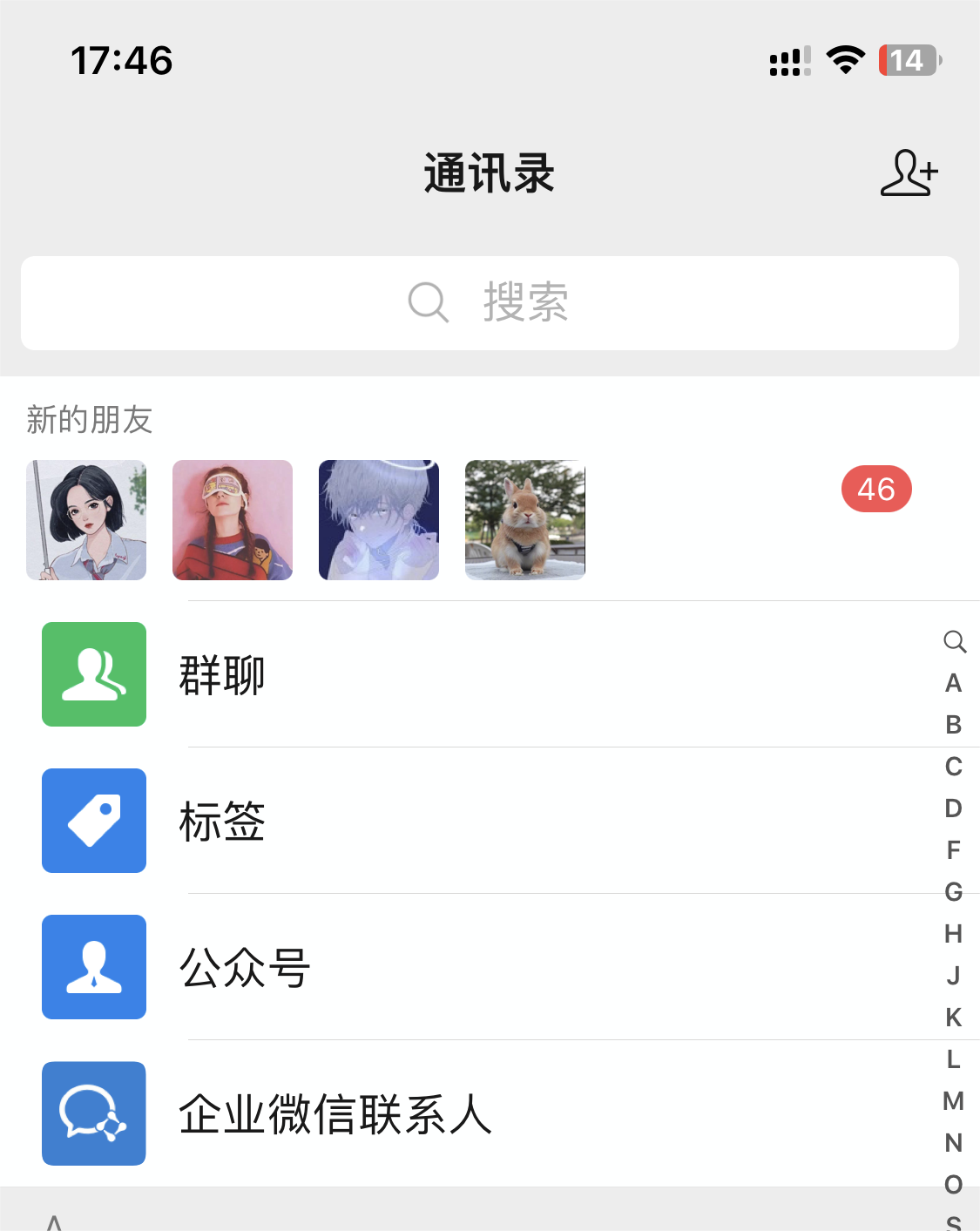Jump to letter D in the index
Viewport: 980px width, 1231px height.
(954, 808)
